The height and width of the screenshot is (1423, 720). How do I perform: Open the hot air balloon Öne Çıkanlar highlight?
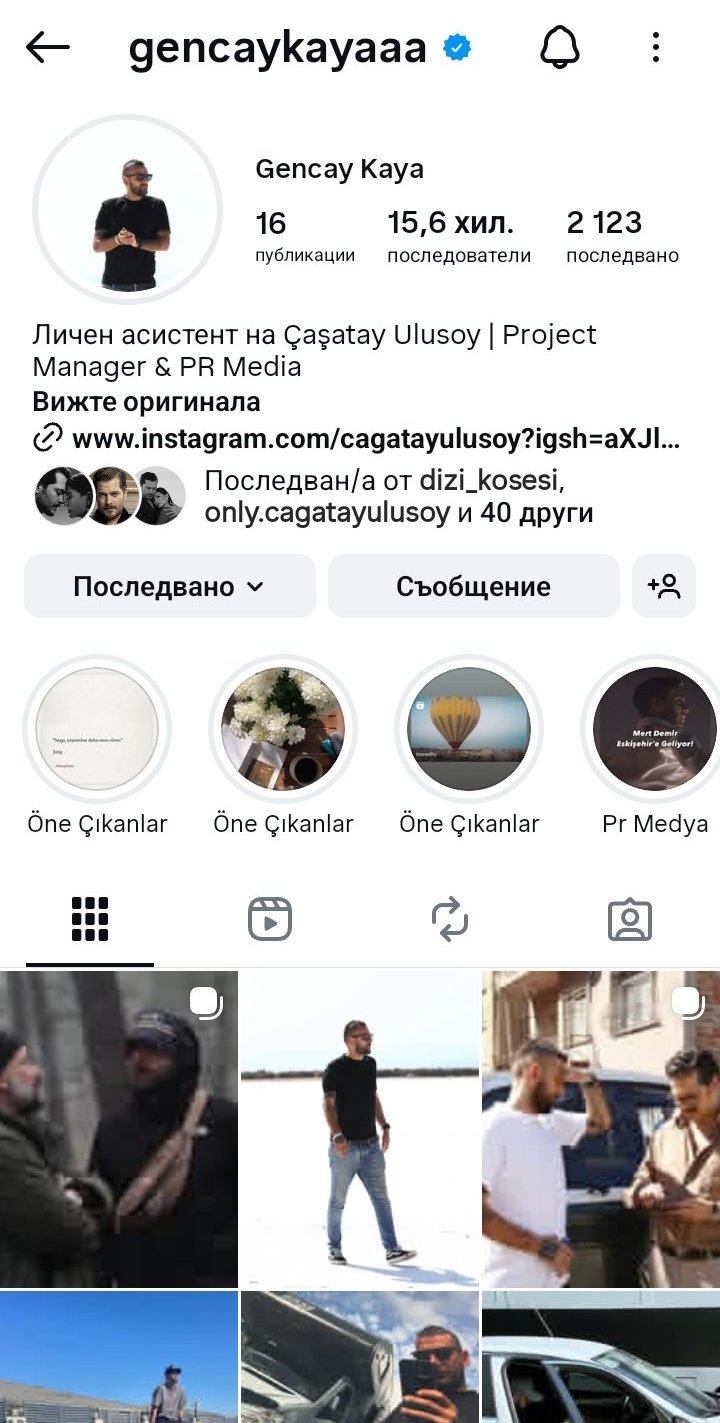point(469,729)
